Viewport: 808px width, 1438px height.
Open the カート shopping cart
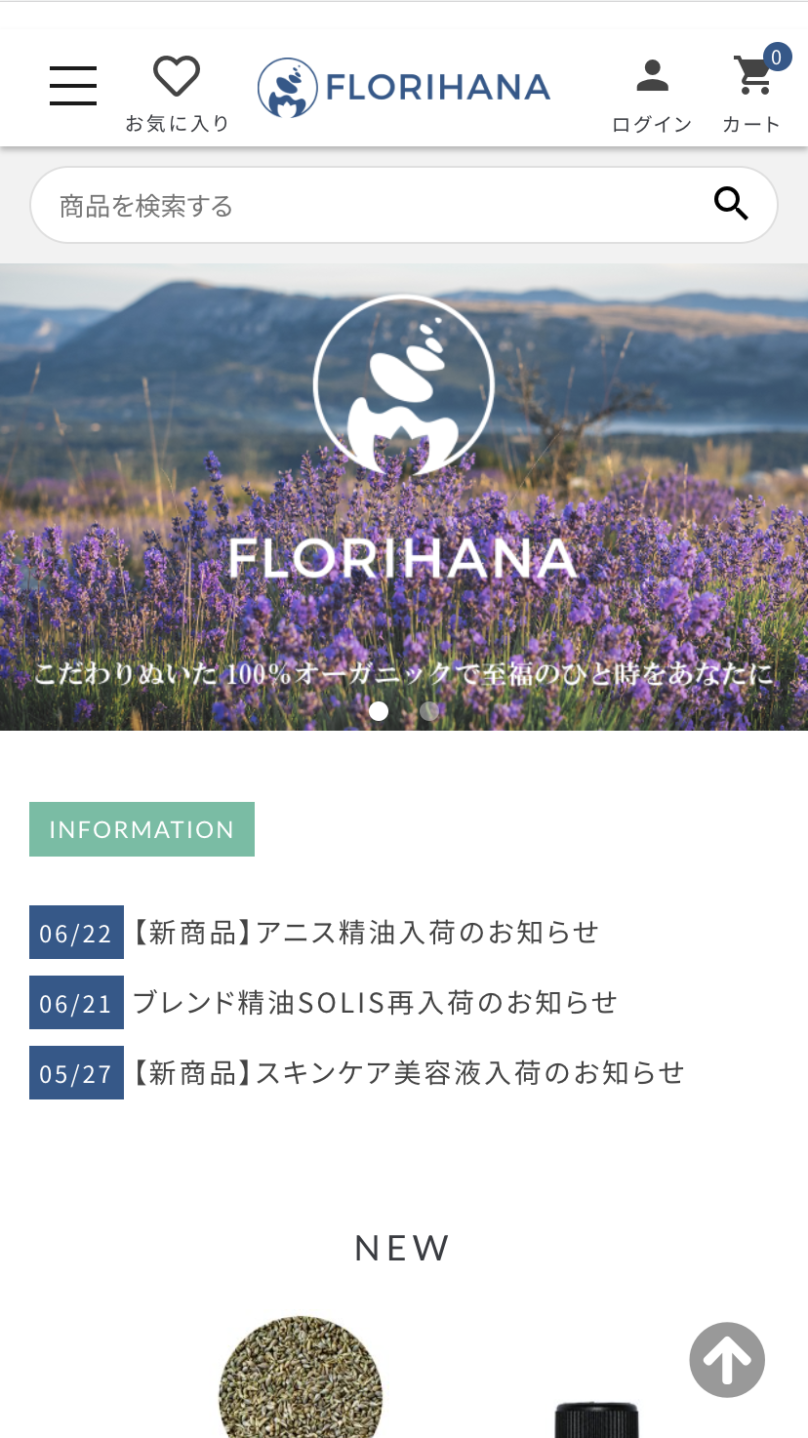pos(752,93)
